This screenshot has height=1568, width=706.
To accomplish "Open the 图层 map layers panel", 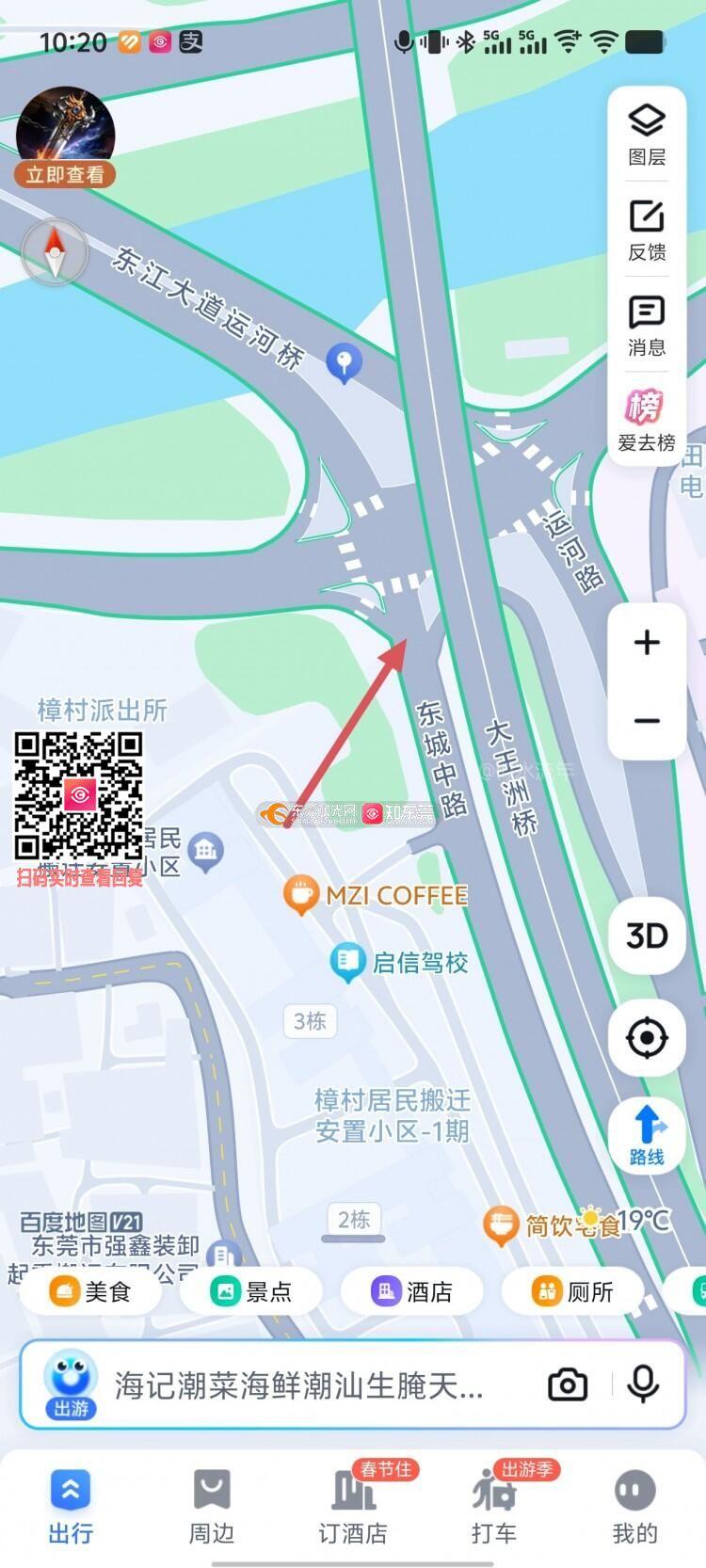I will [647, 135].
